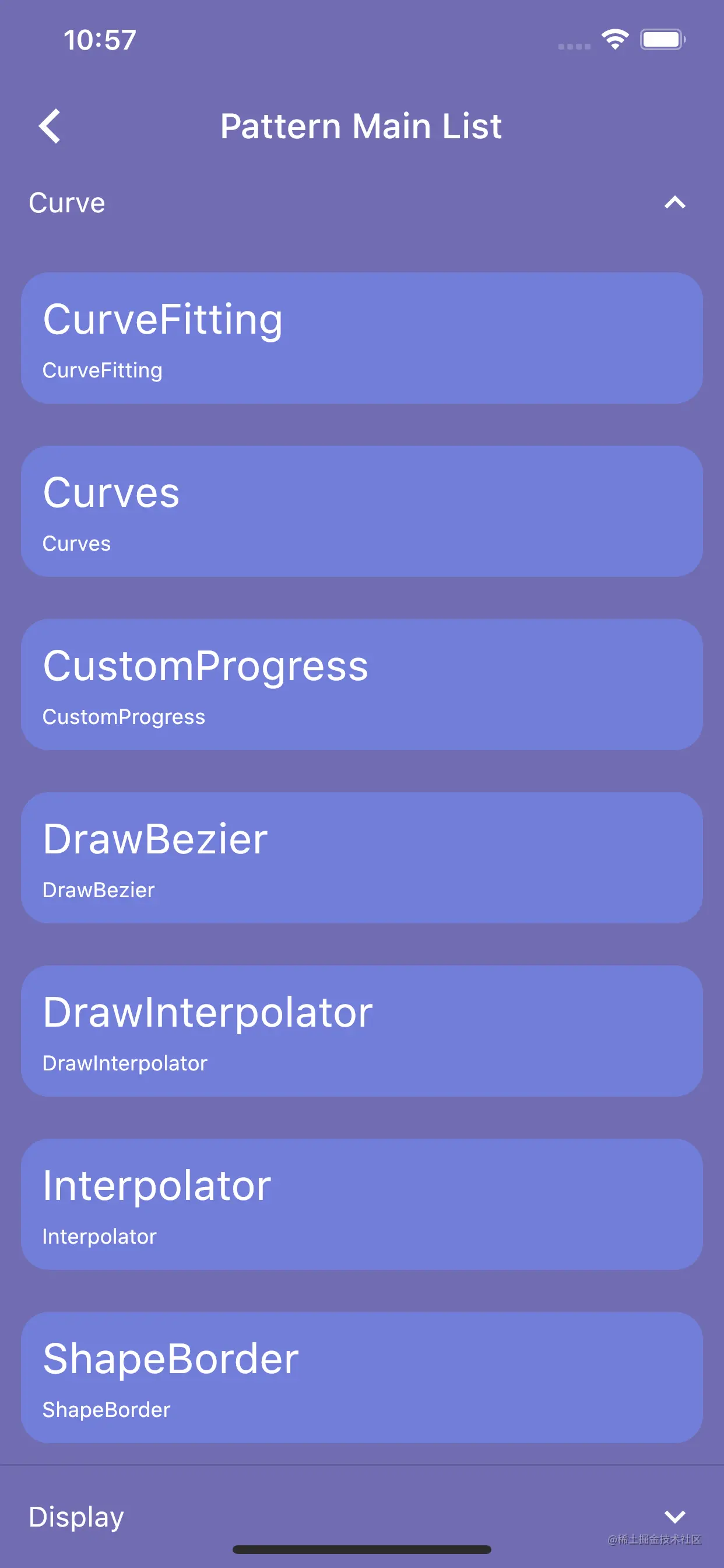The image size is (724, 1568).
Task: View the DrawBezier card
Action: point(361,857)
